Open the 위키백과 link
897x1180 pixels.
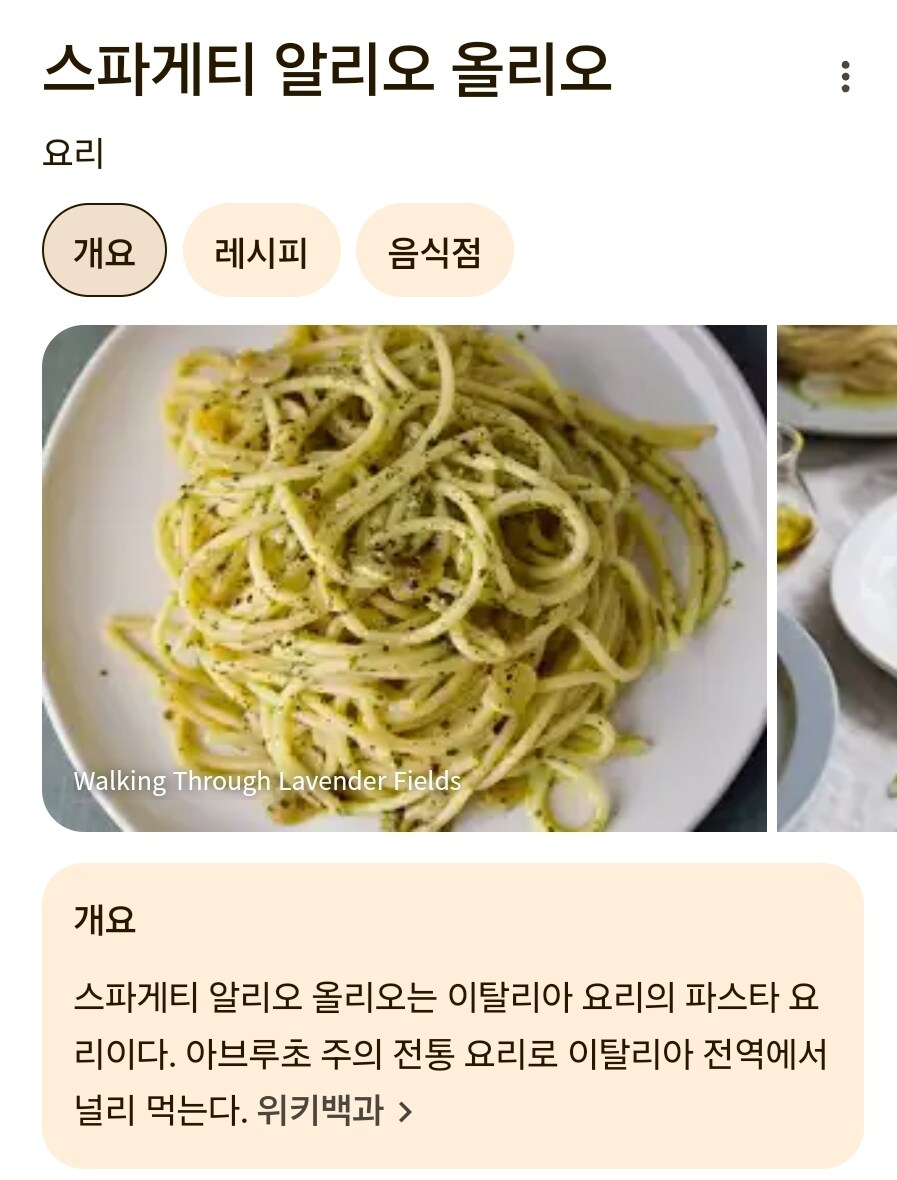(334, 1110)
